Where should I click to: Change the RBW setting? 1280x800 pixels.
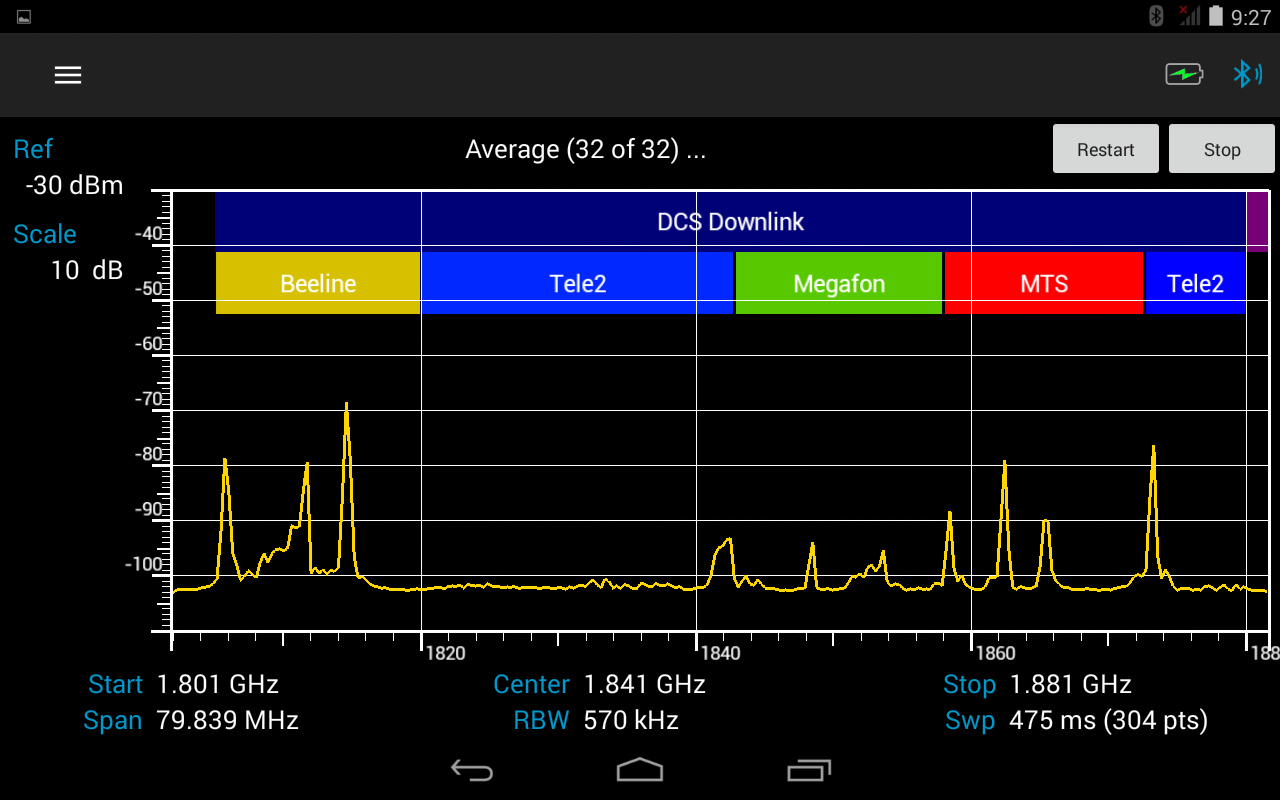click(630, 720)
